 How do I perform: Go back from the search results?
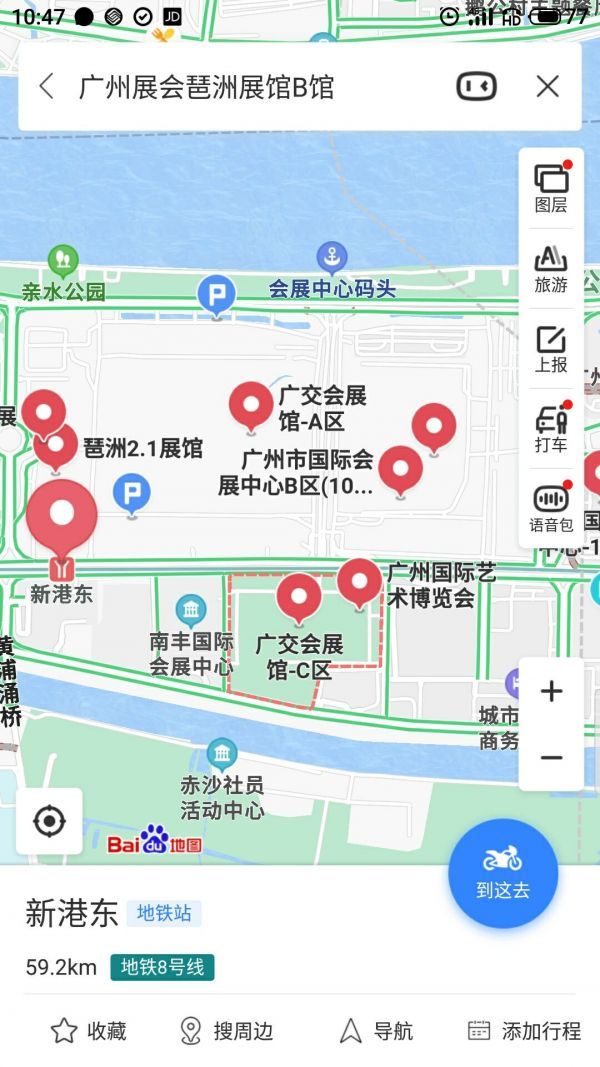(x=46, y=86)
